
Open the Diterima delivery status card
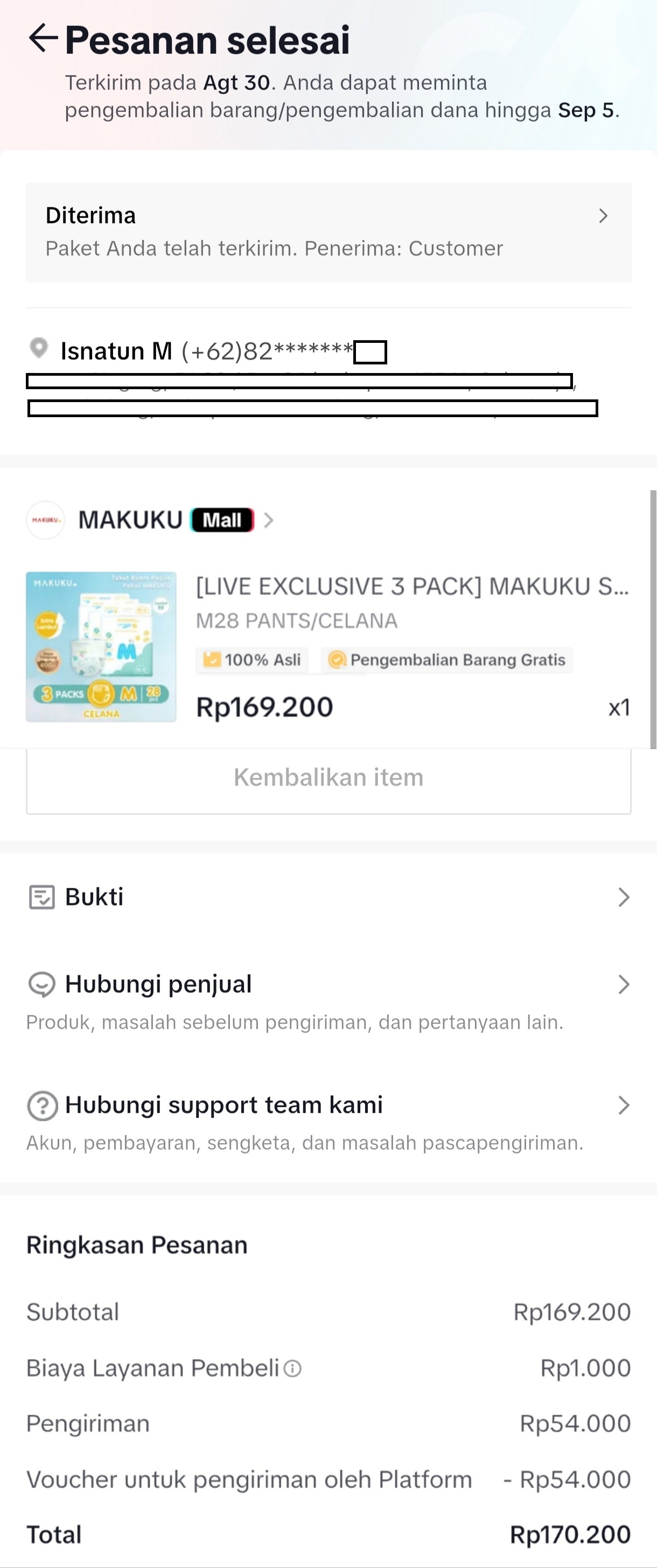328,232
